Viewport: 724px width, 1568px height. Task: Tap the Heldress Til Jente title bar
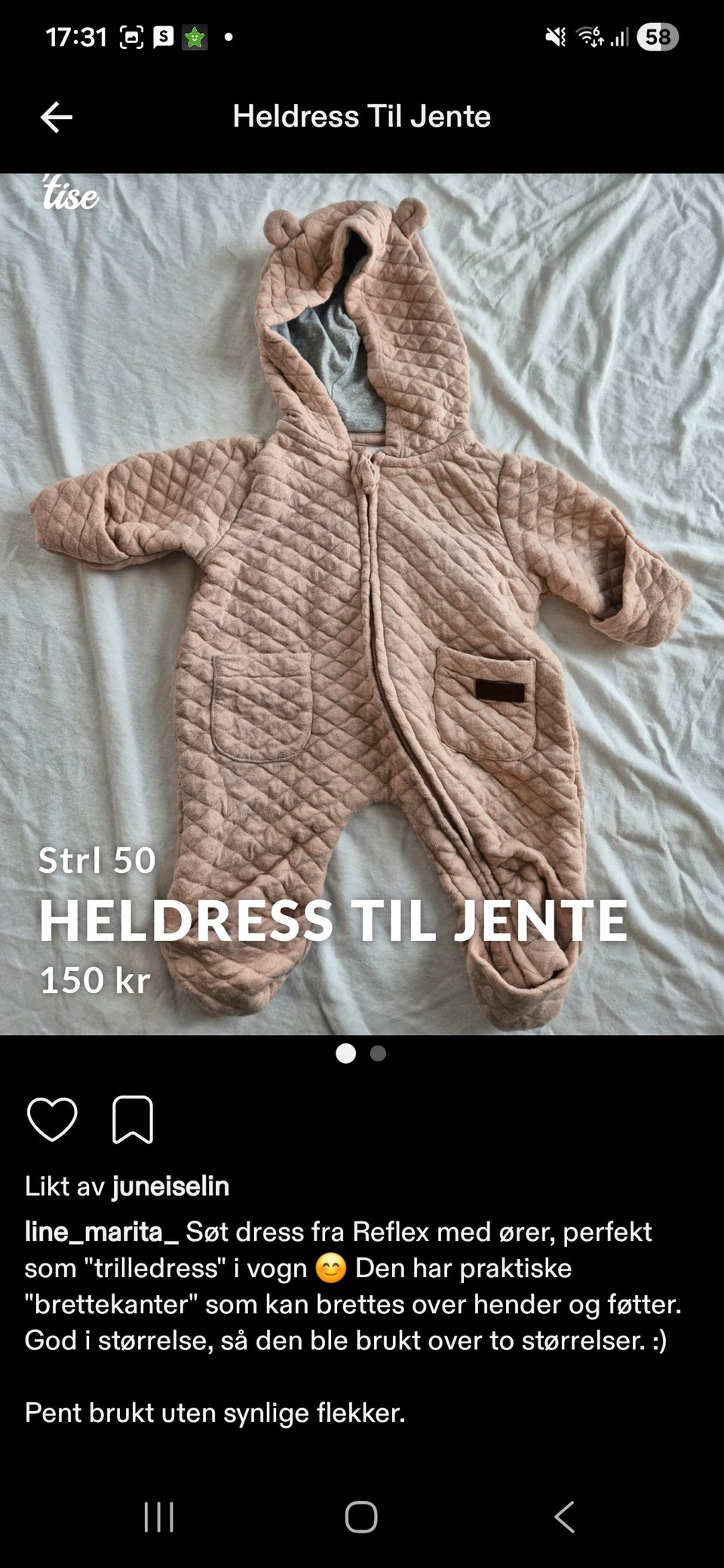coord(362,117)
